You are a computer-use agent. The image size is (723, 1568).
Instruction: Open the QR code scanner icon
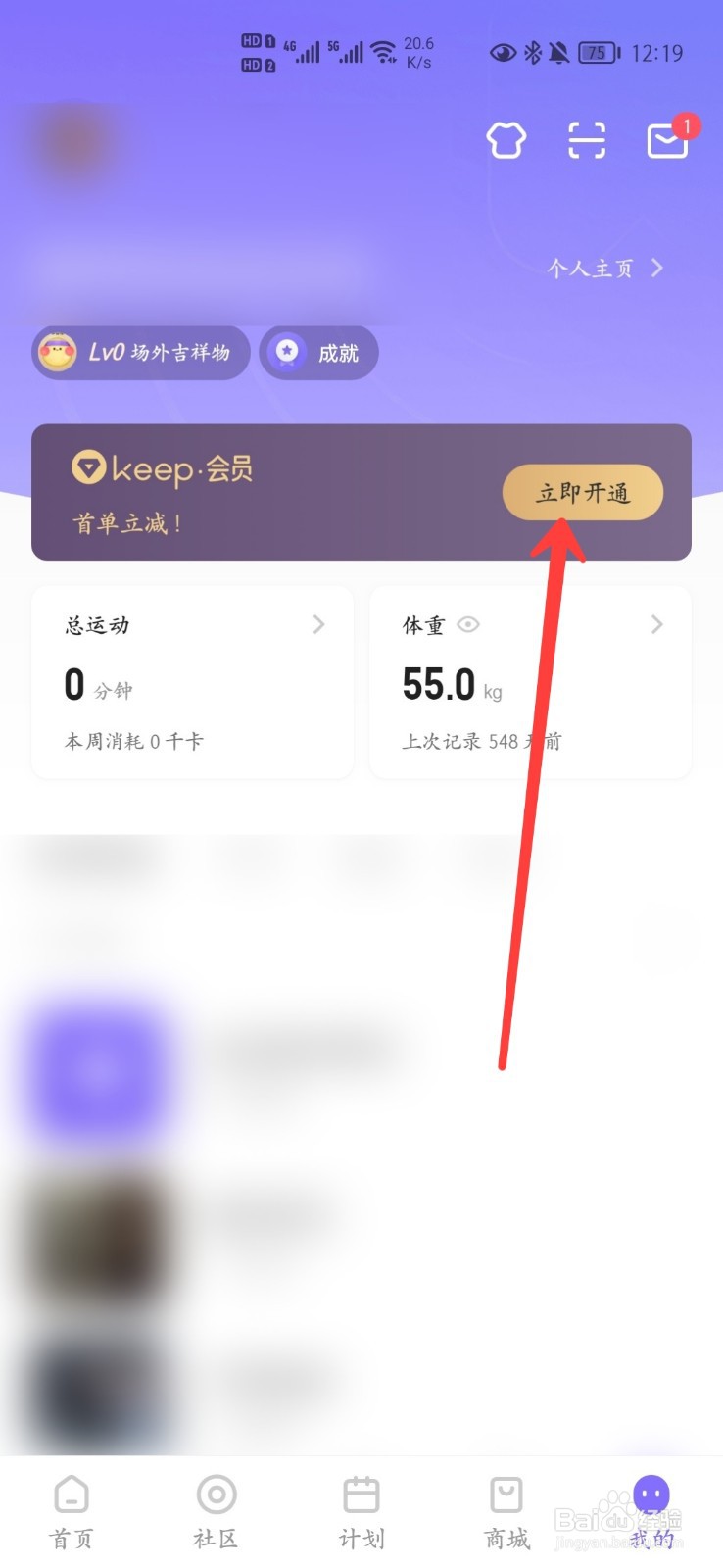(585, 140)
